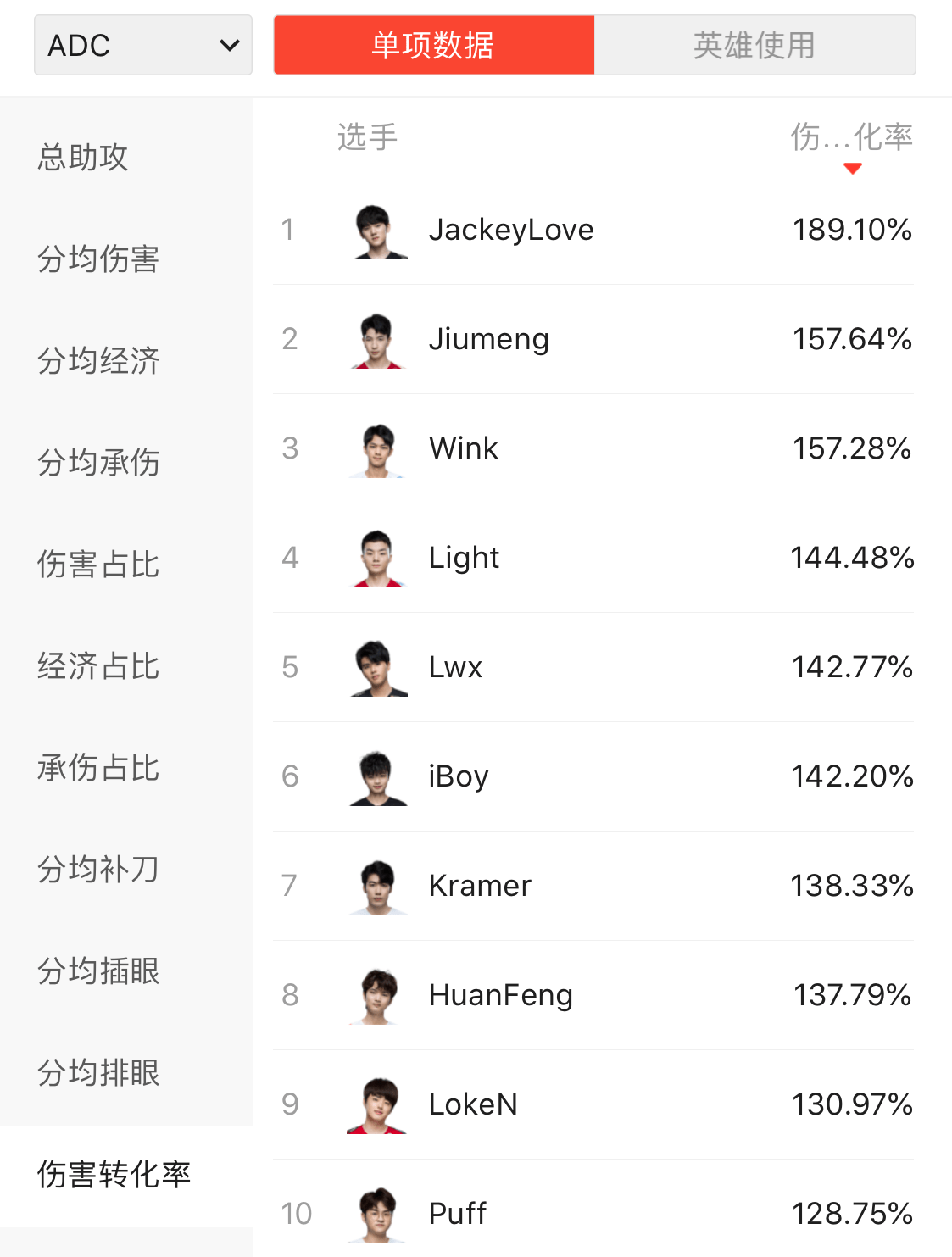Sort by the 伤…化率 column header

click(x=851, y=137)
